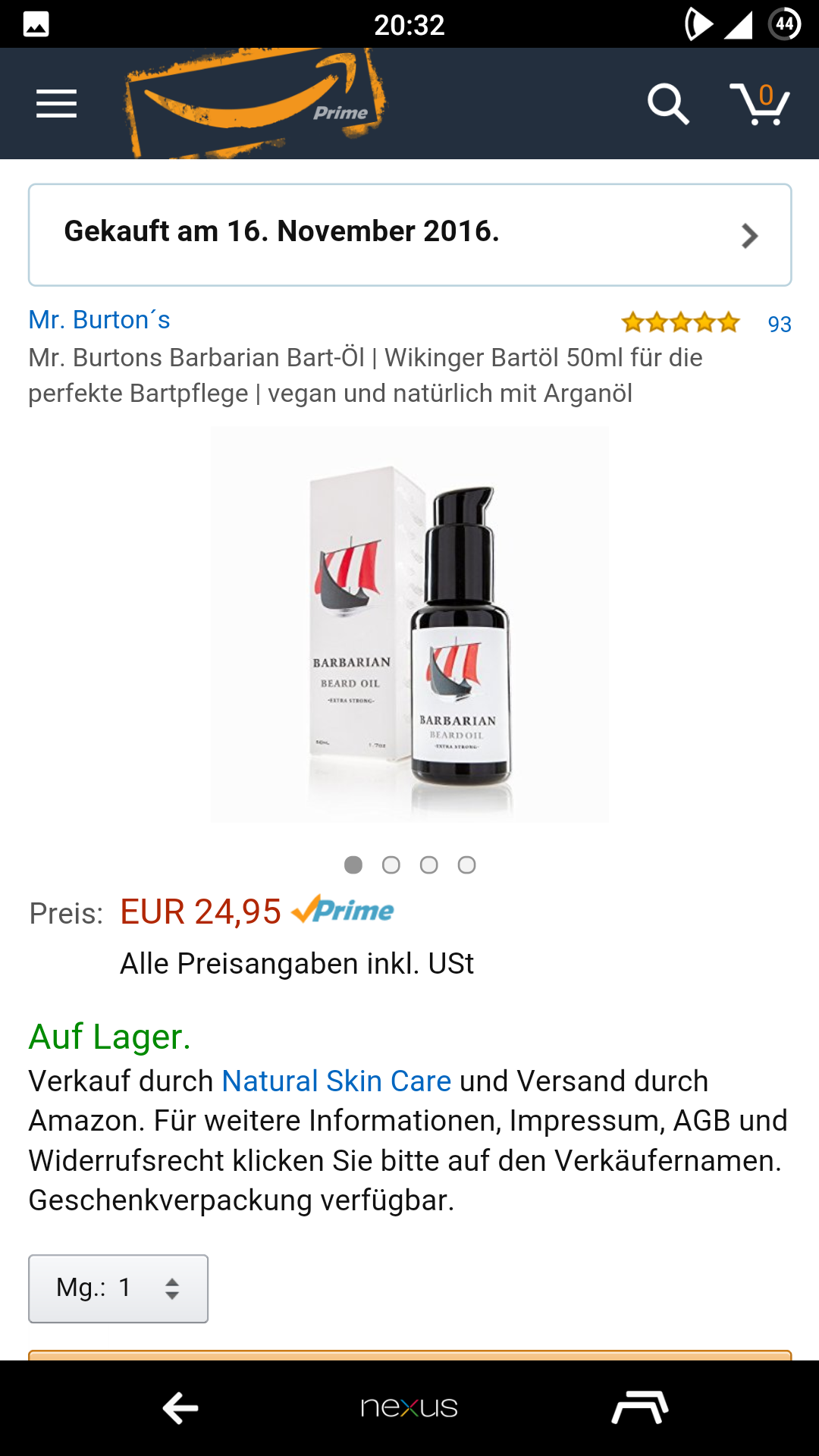Open the Mr. Burton´s brand link

(x=99, y=320)
